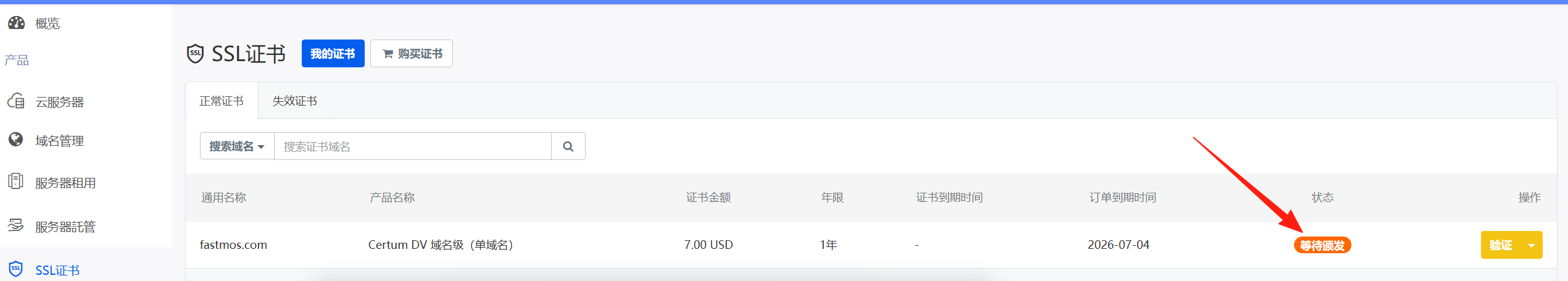The image size is (1568, 281).
Task: Open 域名管理 domain management
Action: pyautogui.click(x=59, y=141)
